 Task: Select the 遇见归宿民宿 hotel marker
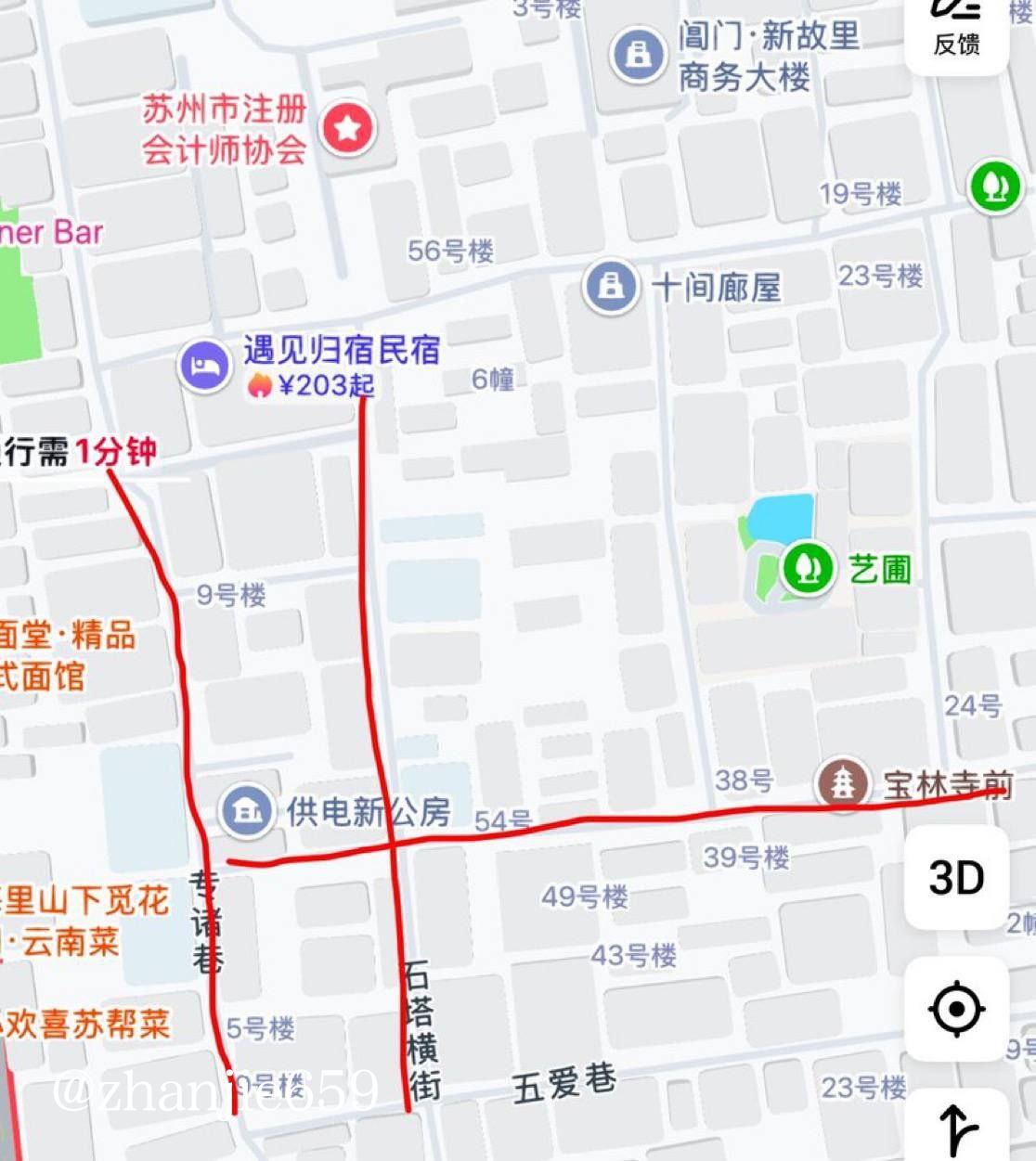coord(204,366)
